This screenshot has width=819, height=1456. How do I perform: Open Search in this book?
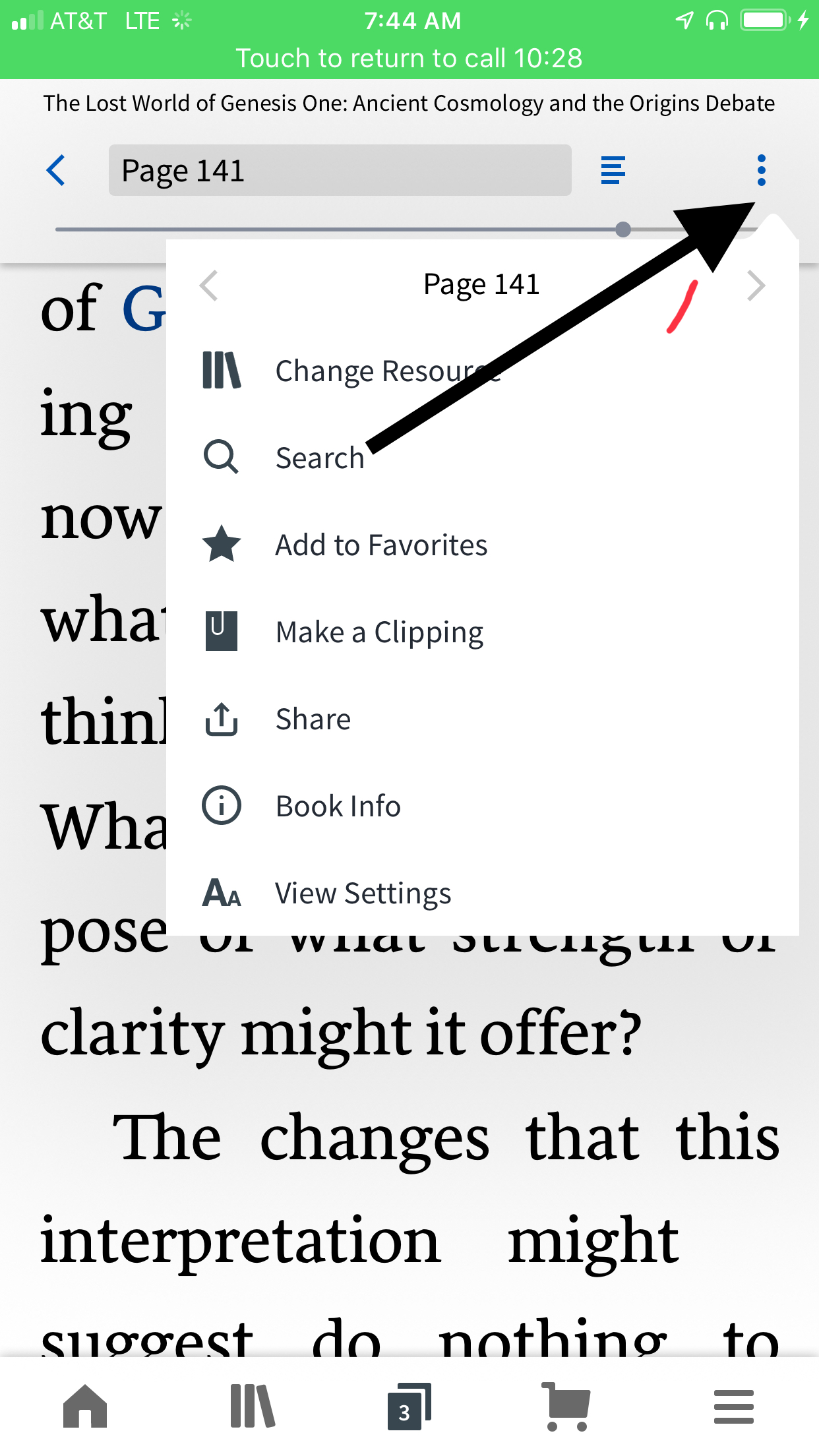[320, 458]
